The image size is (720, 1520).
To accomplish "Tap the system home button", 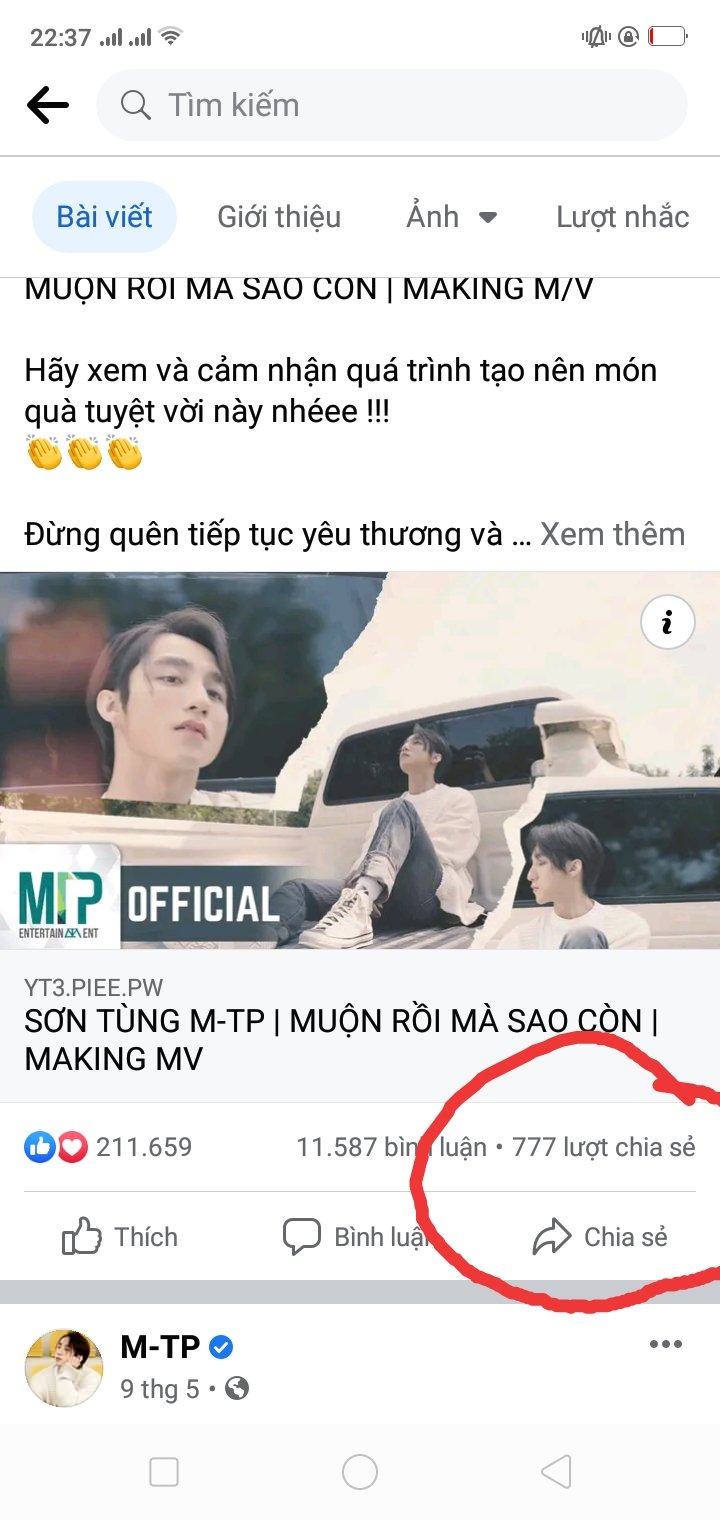I will (x=360, y=1472).
